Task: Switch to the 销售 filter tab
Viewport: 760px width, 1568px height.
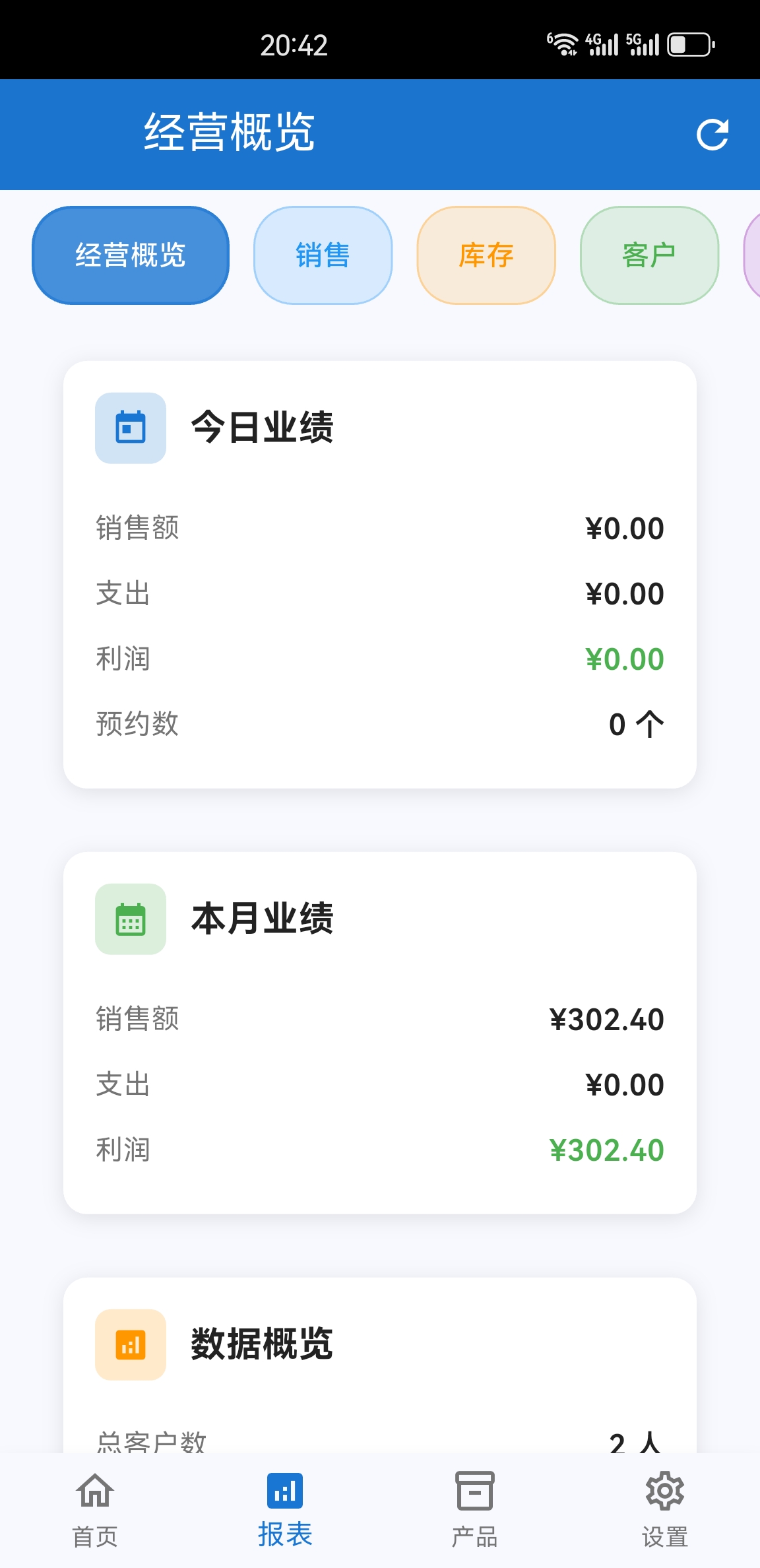Action: coord(323,255)
